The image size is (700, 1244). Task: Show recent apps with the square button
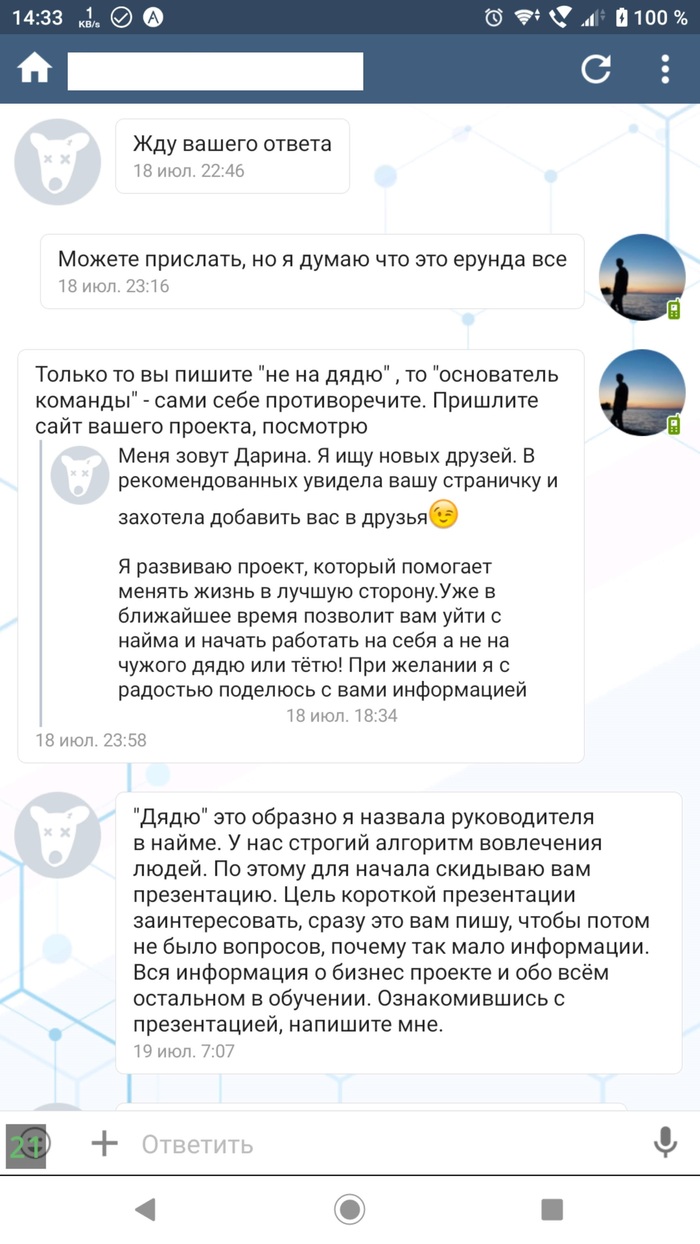(x=552, y=1210)
